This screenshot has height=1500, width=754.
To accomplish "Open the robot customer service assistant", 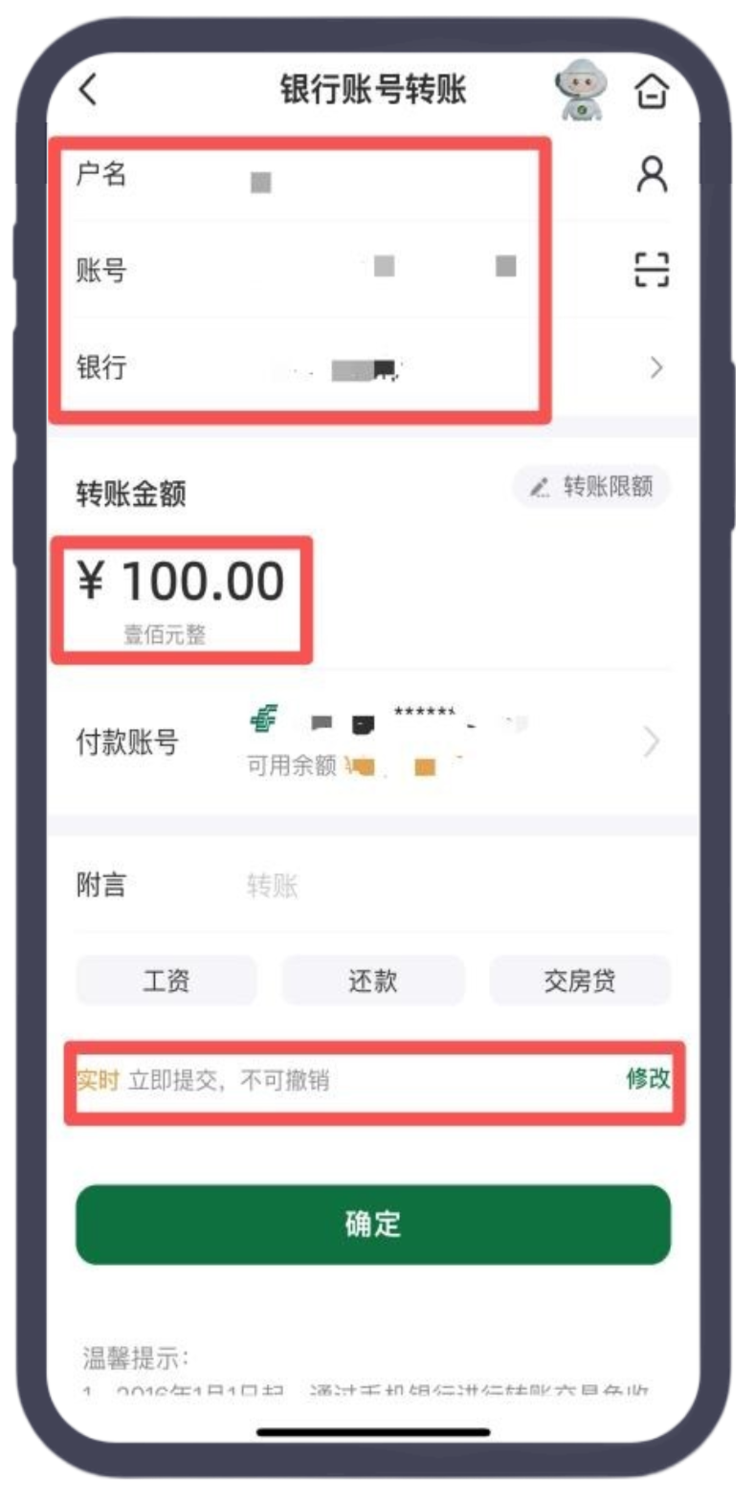I will point(581,90).
